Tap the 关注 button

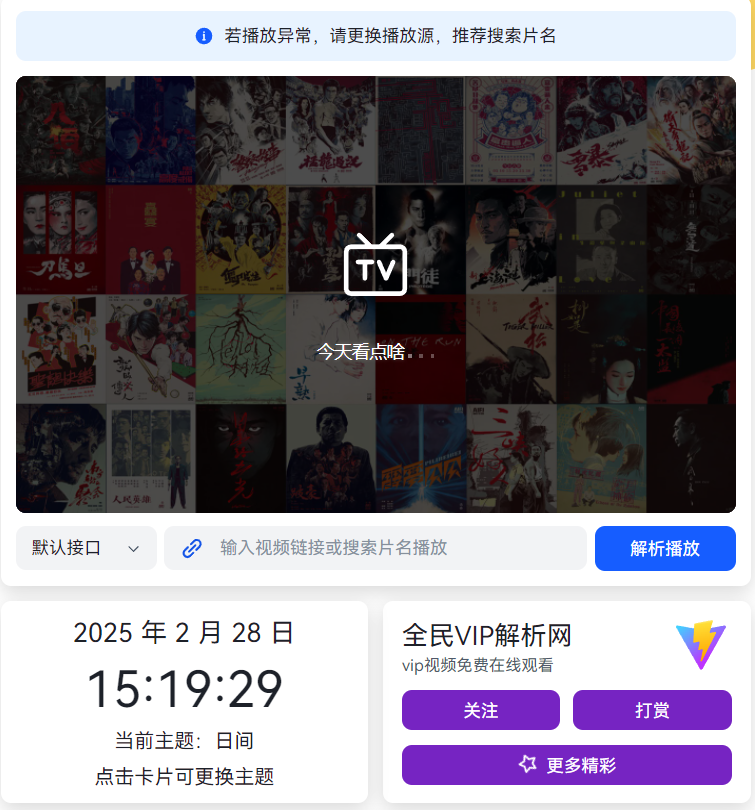pos(480,710)
